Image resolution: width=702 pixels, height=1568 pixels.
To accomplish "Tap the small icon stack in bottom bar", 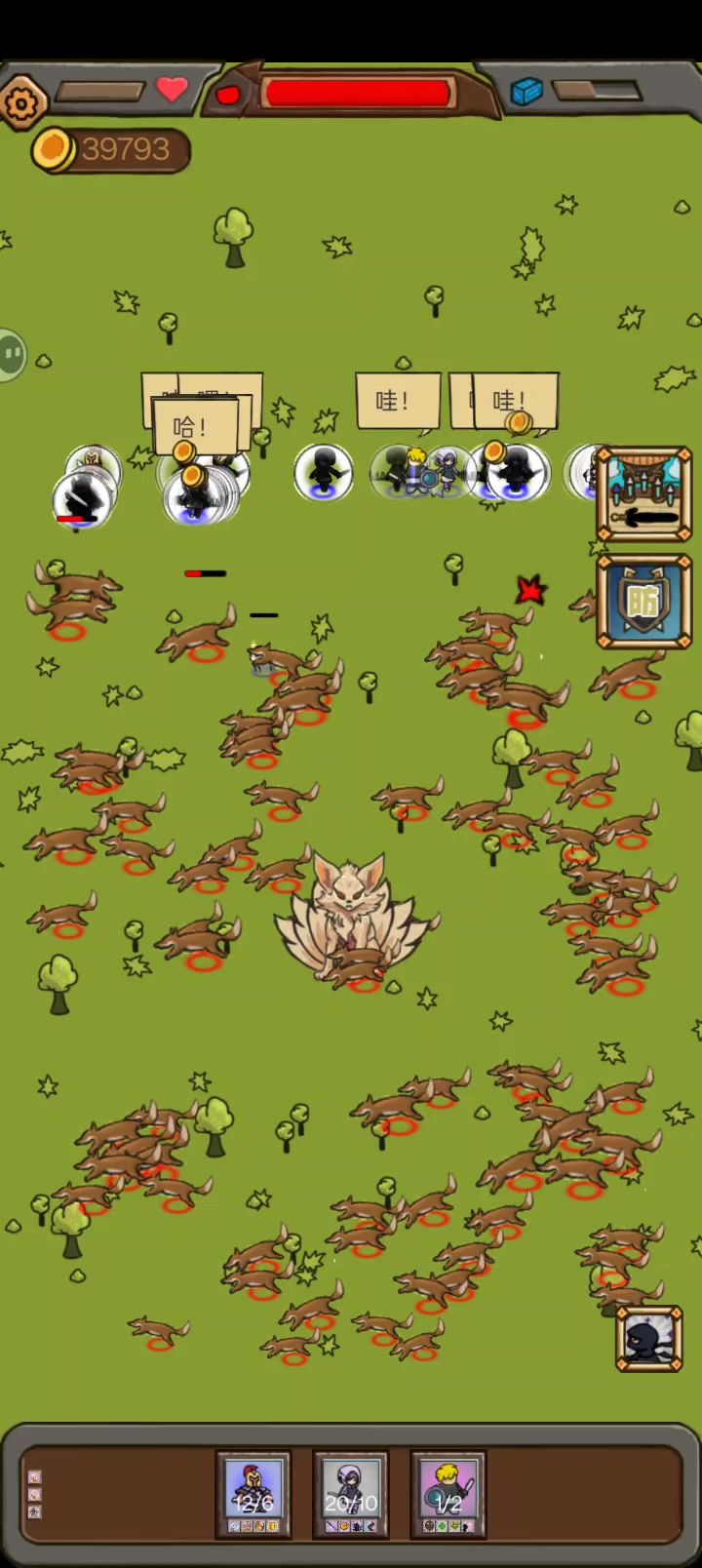I will (35, 1494).
